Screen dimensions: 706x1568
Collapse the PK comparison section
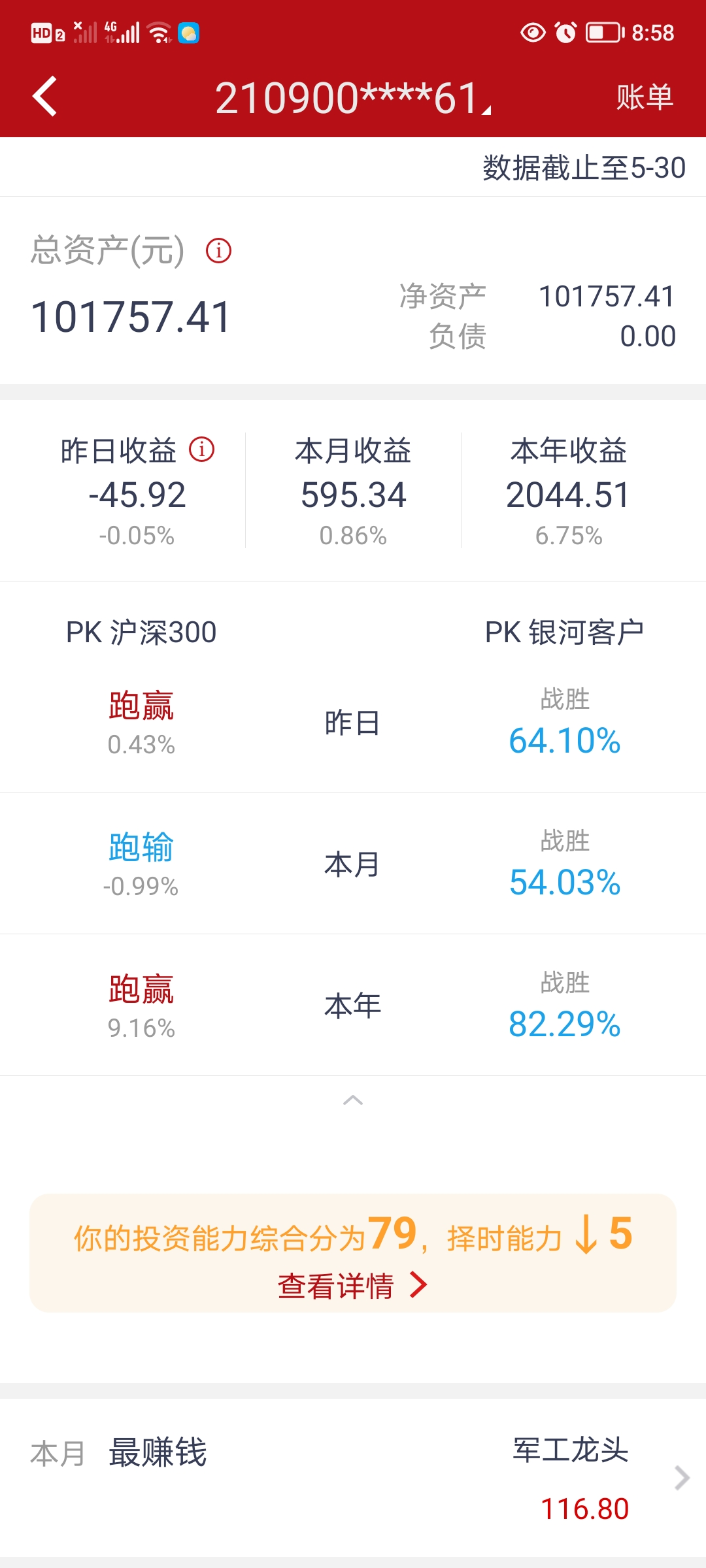click(x=353, y=1100)
